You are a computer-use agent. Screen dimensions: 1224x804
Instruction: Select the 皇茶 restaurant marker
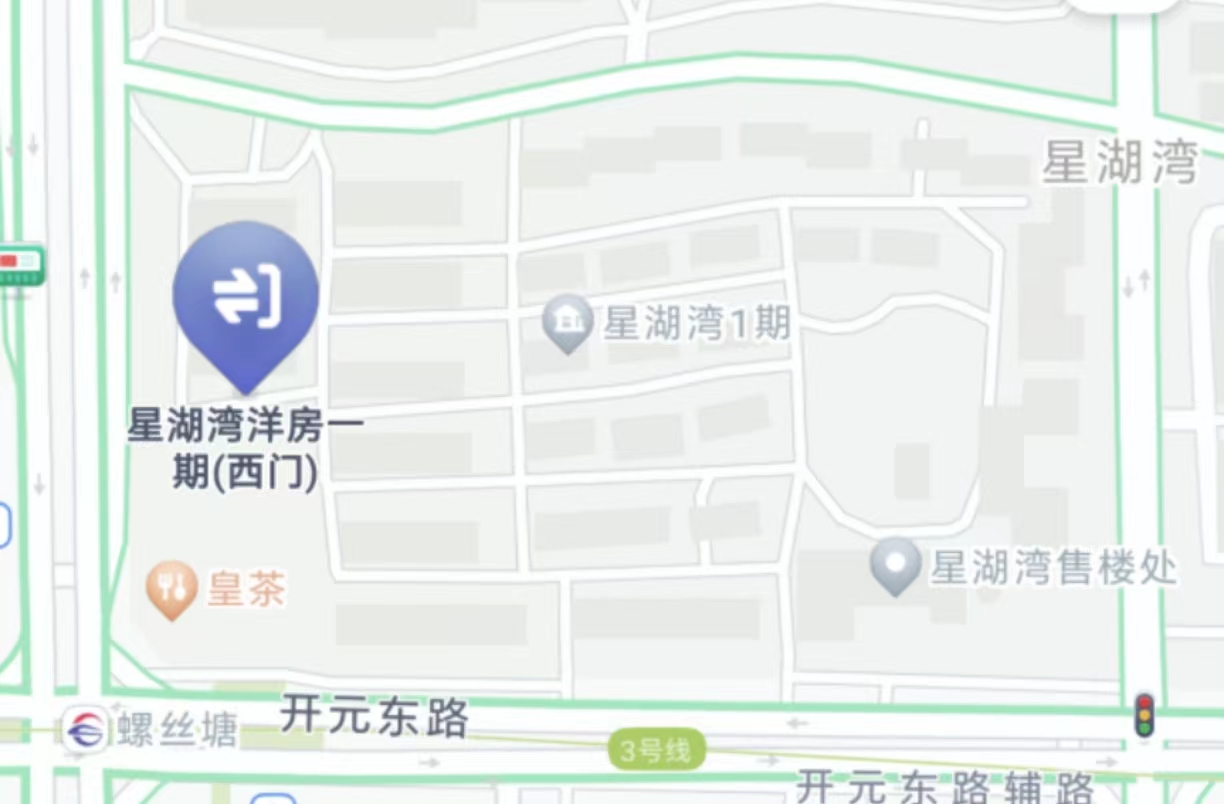pyautogui.click(x=171, y=587)
